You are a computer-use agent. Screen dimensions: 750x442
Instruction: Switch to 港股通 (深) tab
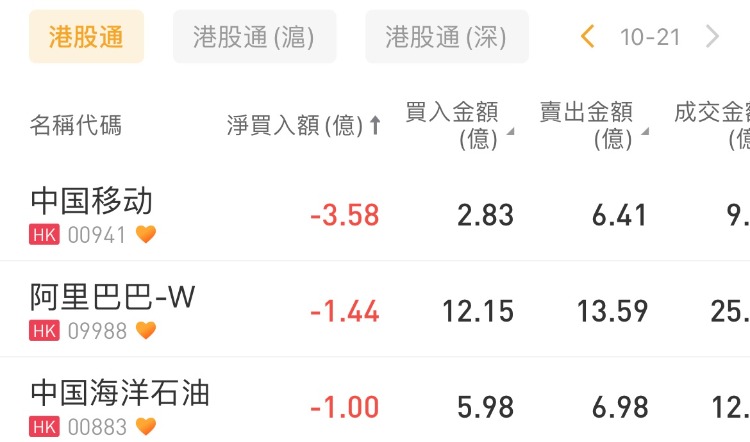click(x=446, y=37)
